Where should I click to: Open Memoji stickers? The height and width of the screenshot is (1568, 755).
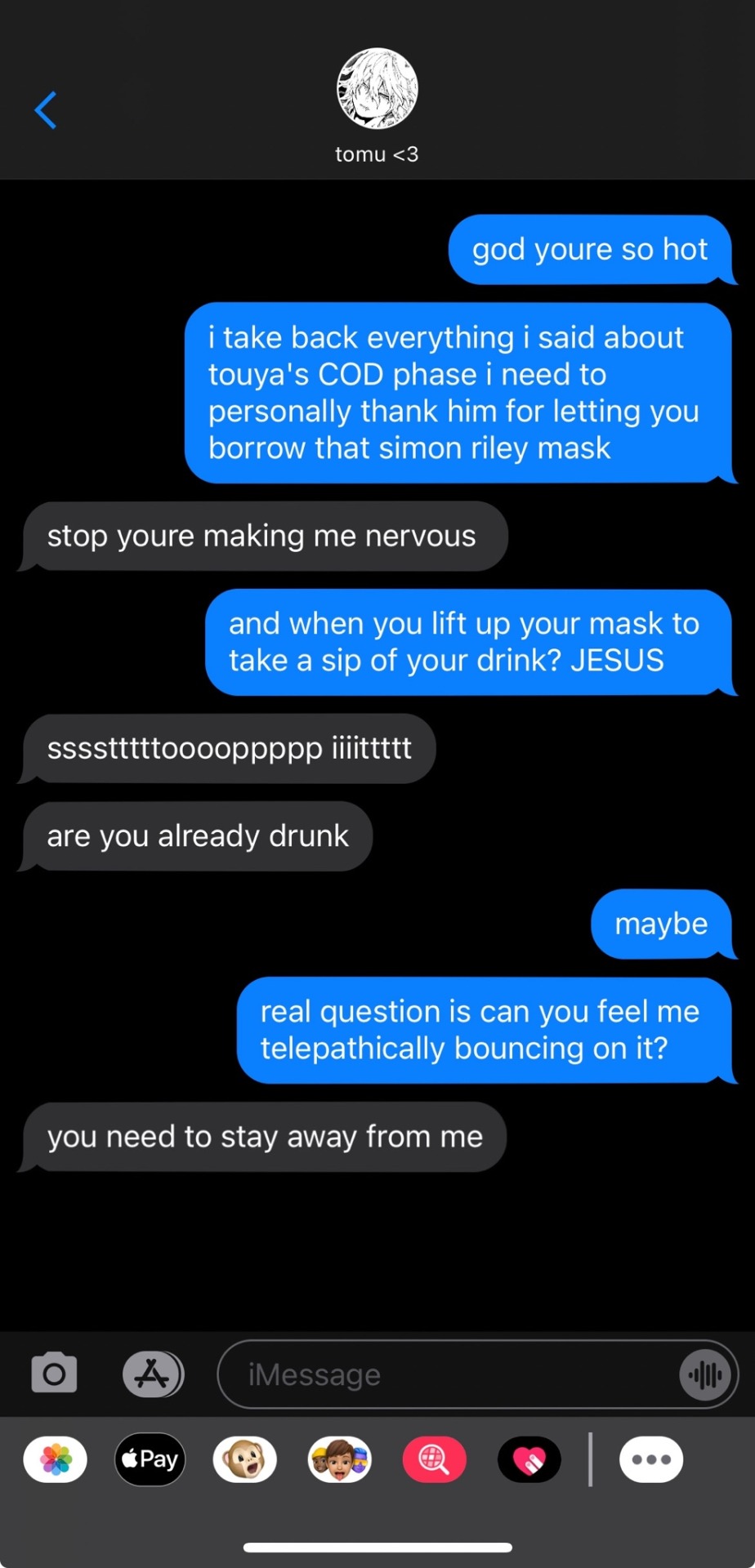(339, 1459)
